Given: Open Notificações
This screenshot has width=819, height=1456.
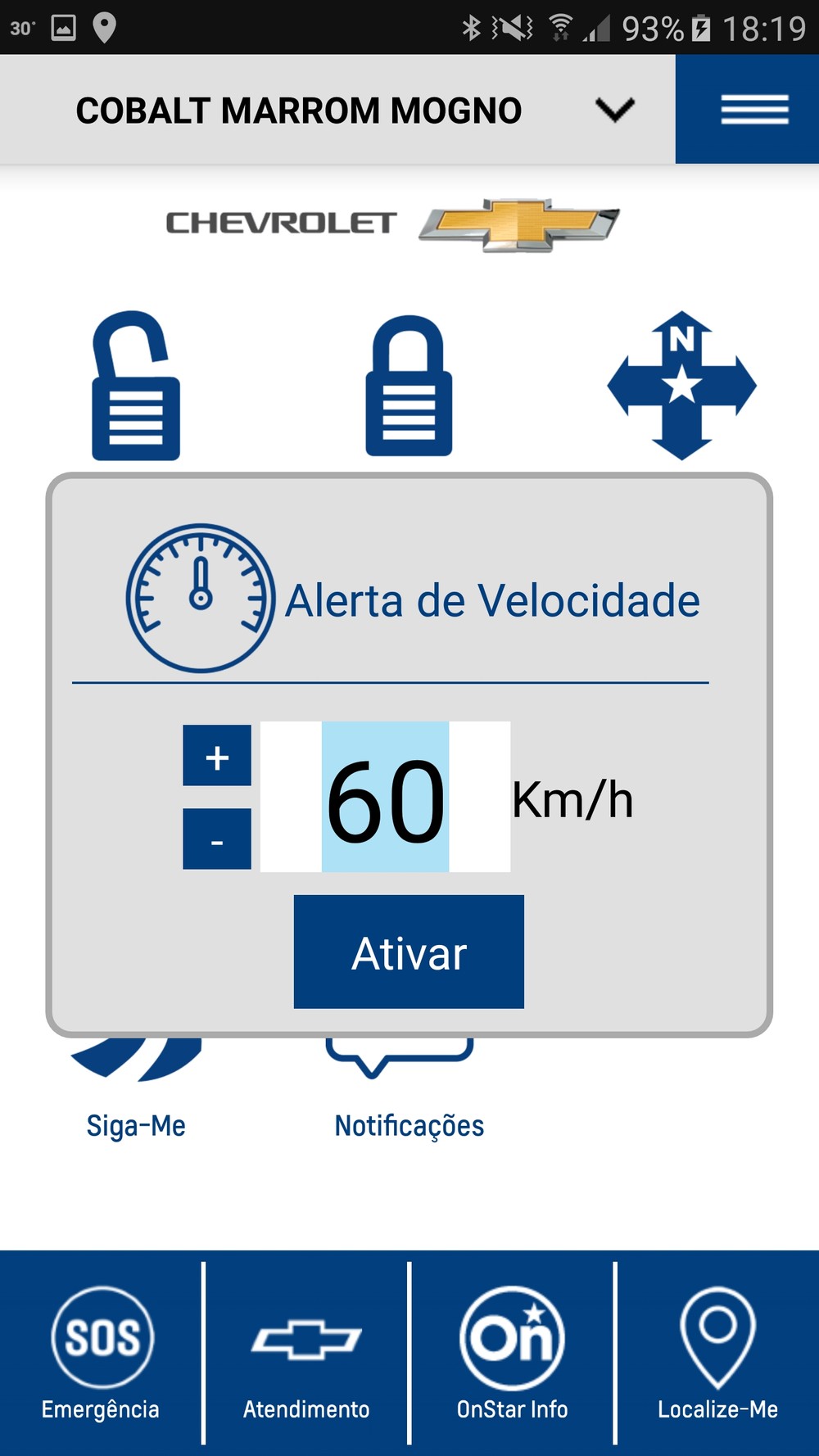Looking at the screenshot, I should click(x=409, y=1124).
